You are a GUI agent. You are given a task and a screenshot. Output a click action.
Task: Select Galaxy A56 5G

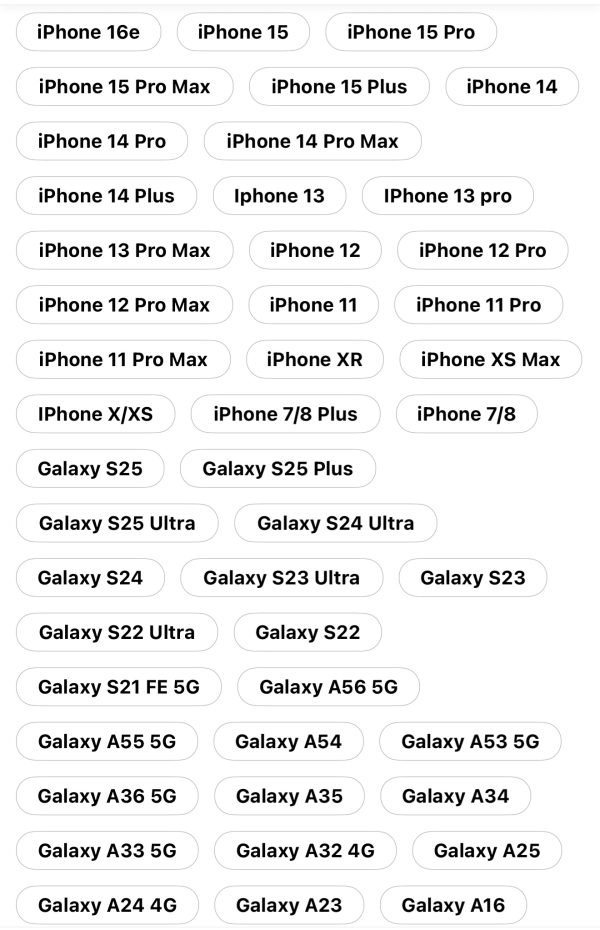click(328, 686)
